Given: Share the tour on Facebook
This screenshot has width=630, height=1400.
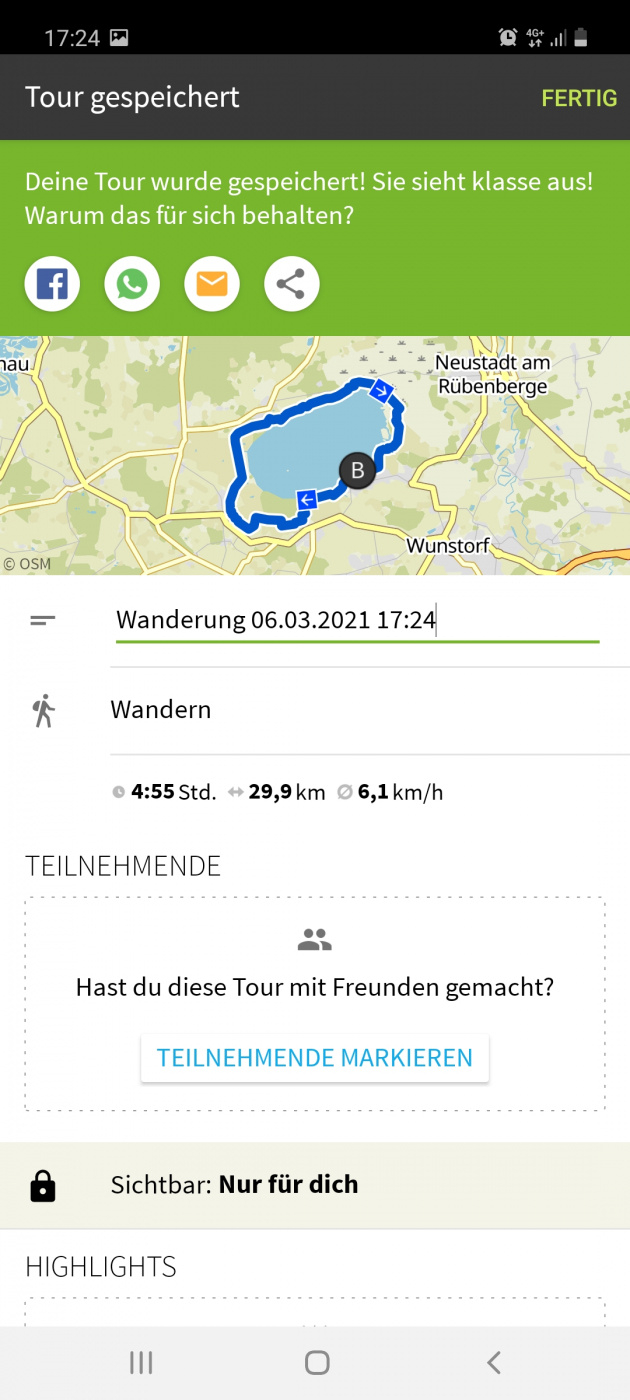Looking at the screenshot, I should pos(52,285).
